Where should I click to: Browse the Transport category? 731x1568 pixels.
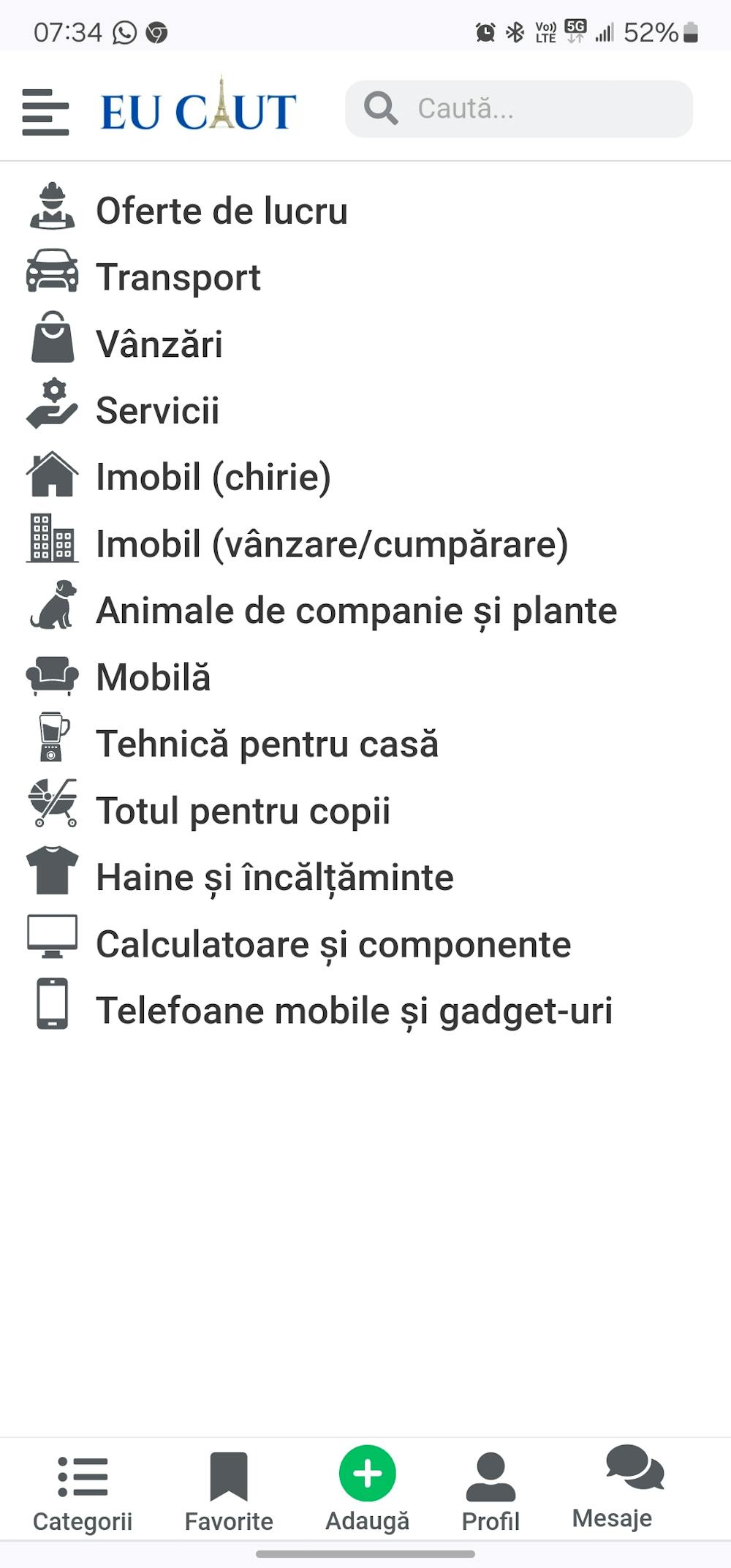pyautogui.click(x=178, y=278)
